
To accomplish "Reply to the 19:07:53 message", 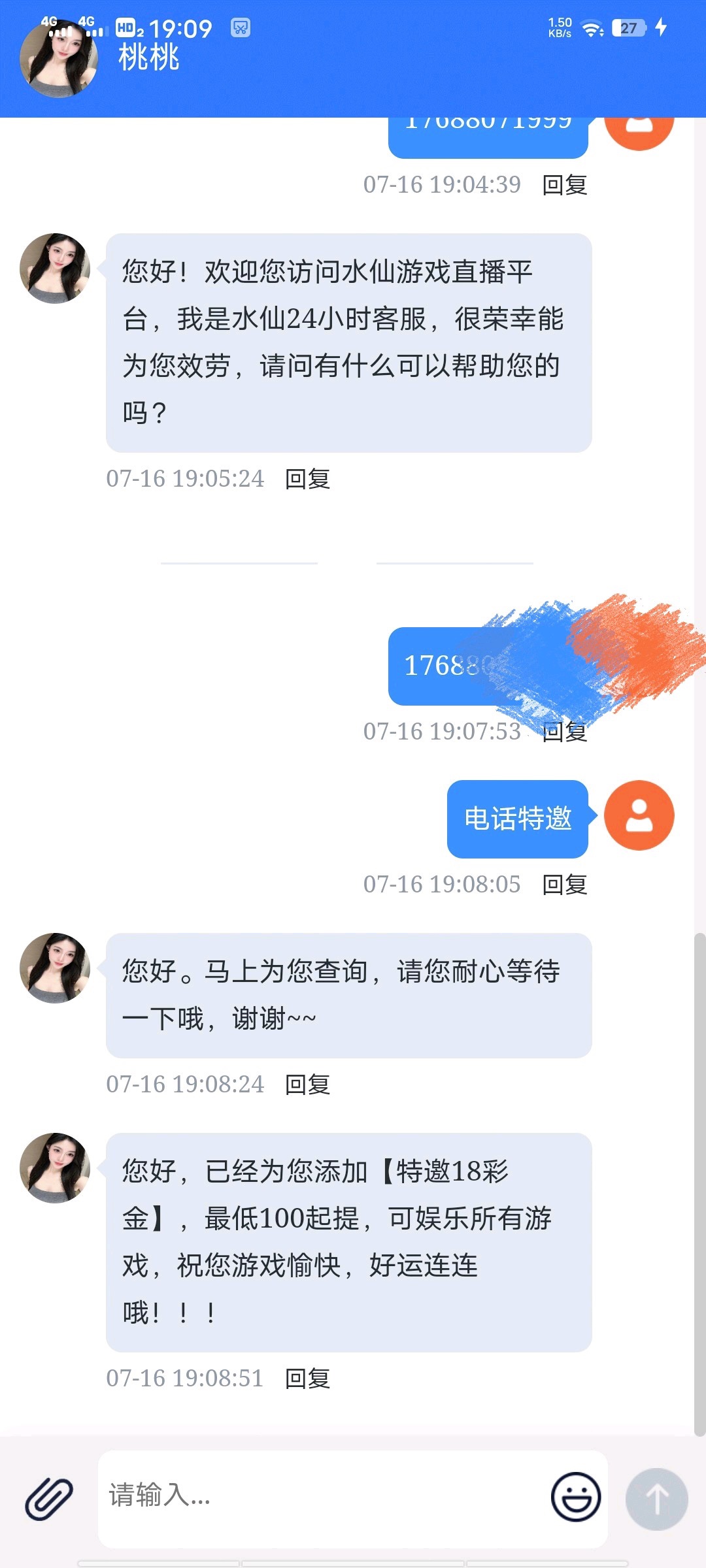I will coord(565,732).
